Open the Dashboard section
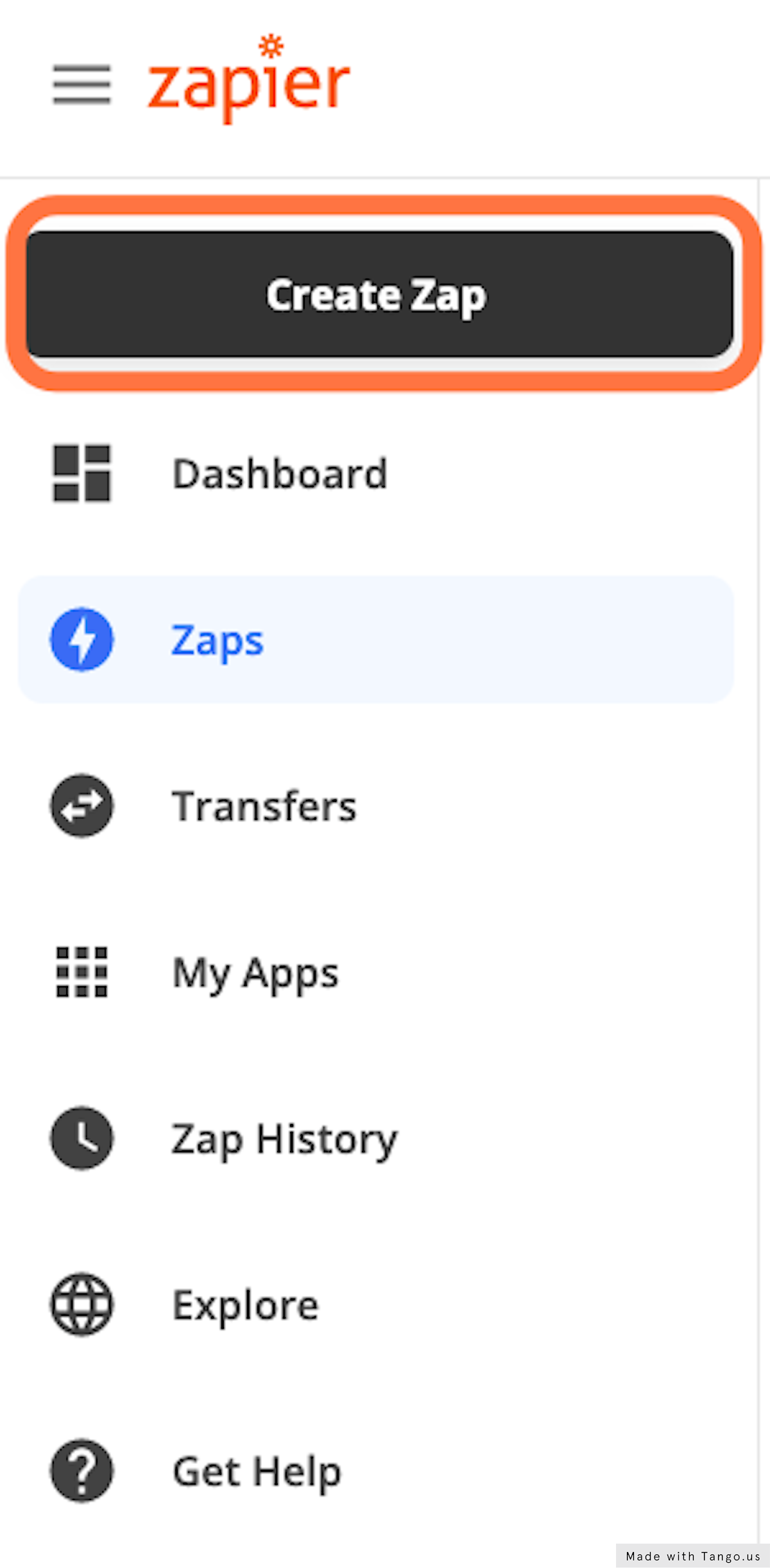 (x=375, y=473)
